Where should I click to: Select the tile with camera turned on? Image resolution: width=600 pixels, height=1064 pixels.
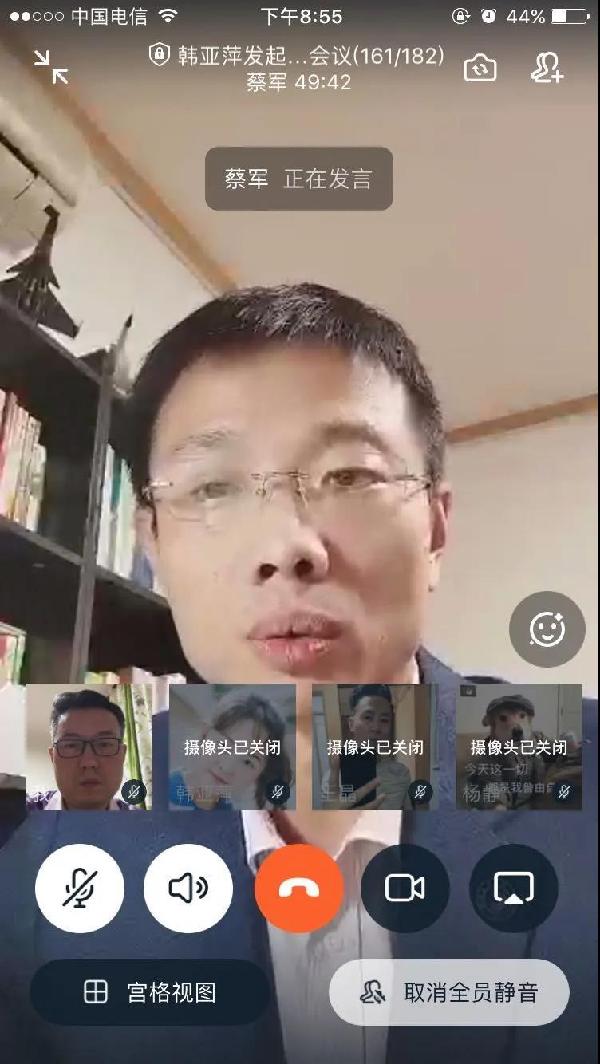click(x=89, y=746)
